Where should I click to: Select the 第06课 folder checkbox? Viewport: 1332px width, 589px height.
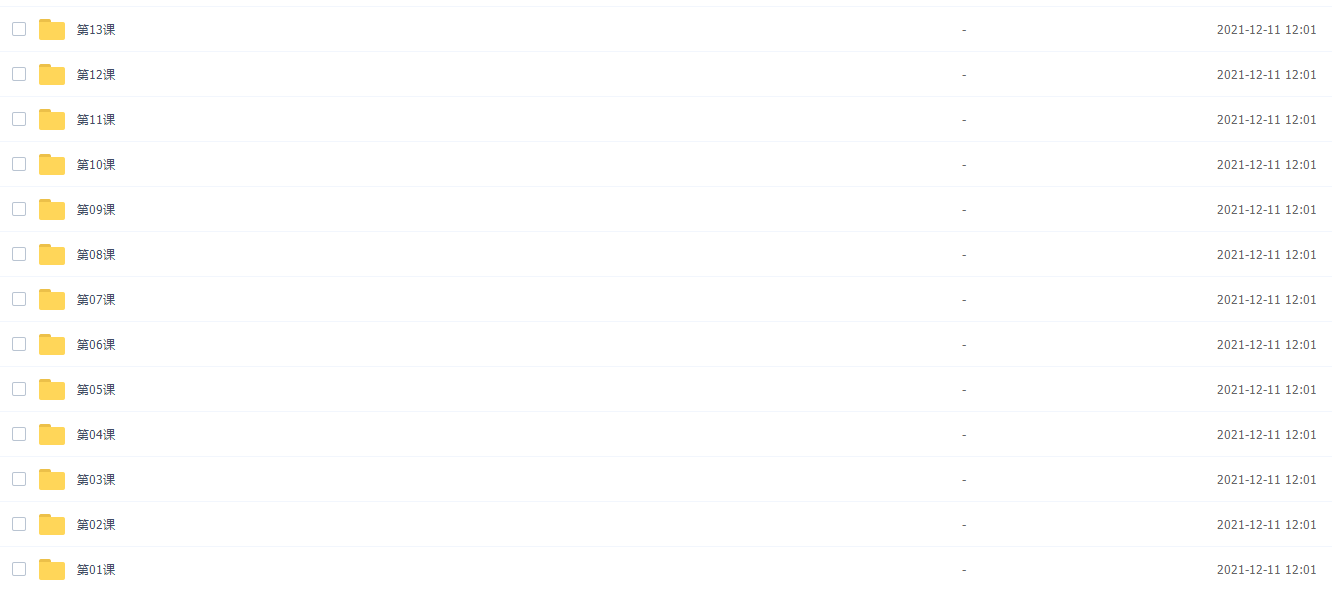(x=19, y=344)
